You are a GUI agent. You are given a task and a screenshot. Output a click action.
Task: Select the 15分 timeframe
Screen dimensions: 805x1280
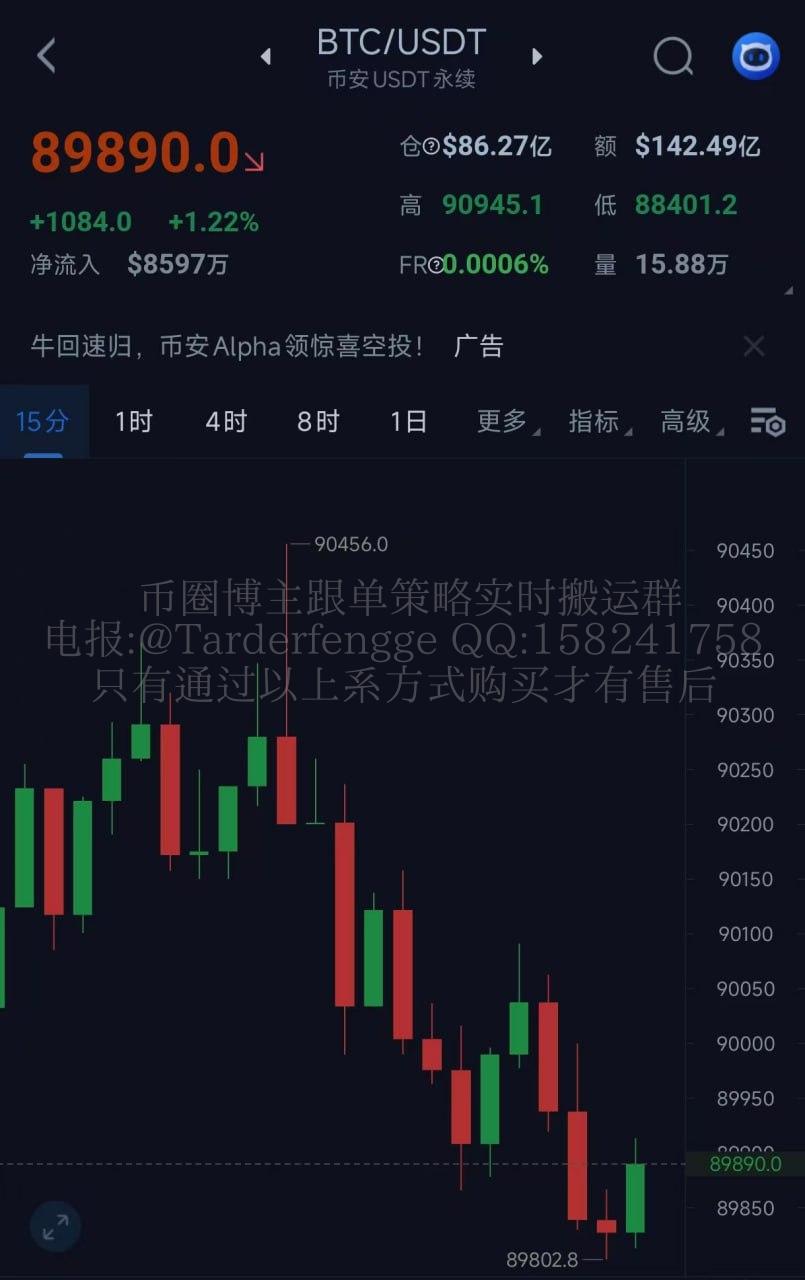(43, 422)
